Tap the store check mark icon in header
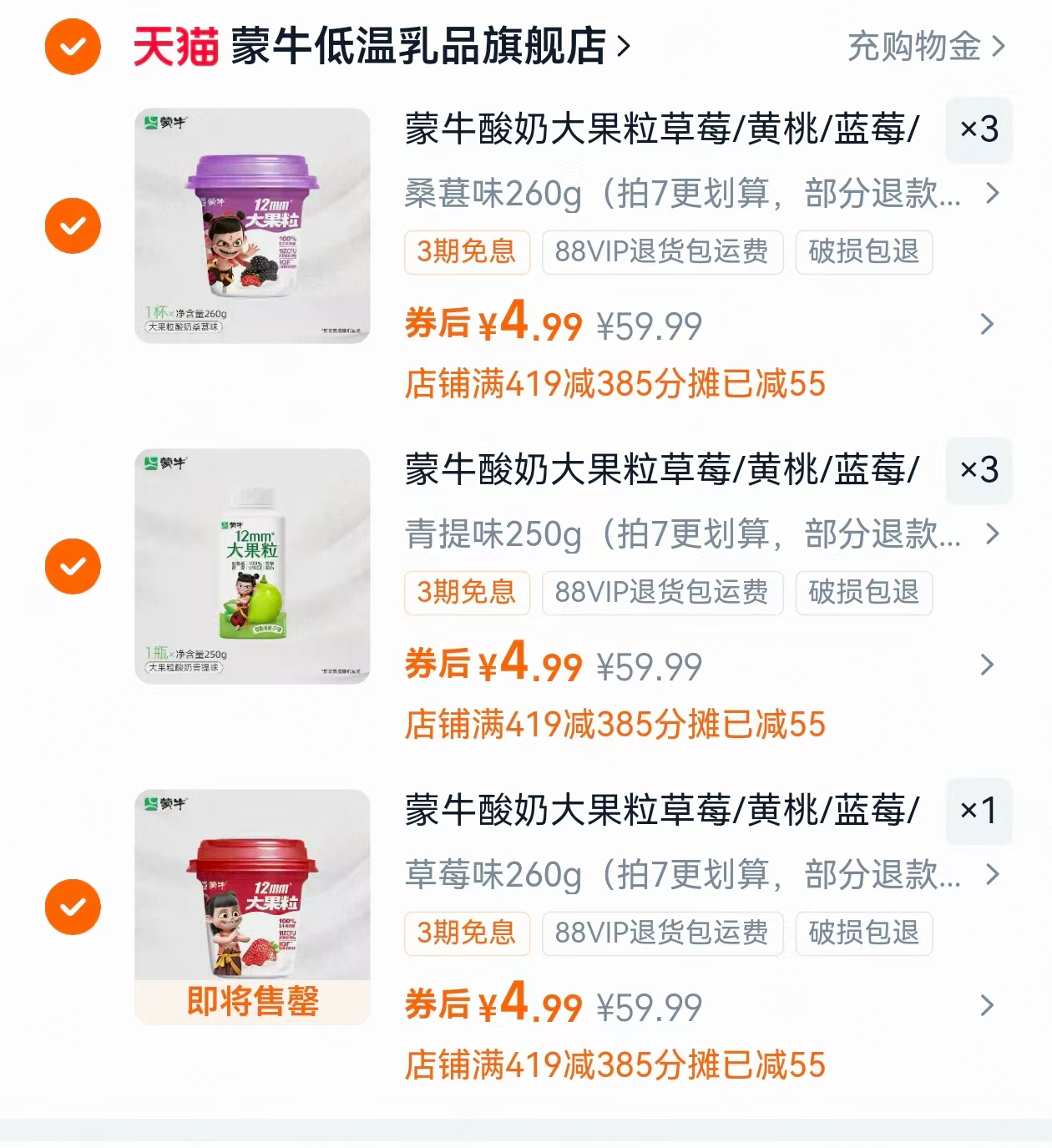Viewport: 1052px width, 1148px height. [73, 47]
